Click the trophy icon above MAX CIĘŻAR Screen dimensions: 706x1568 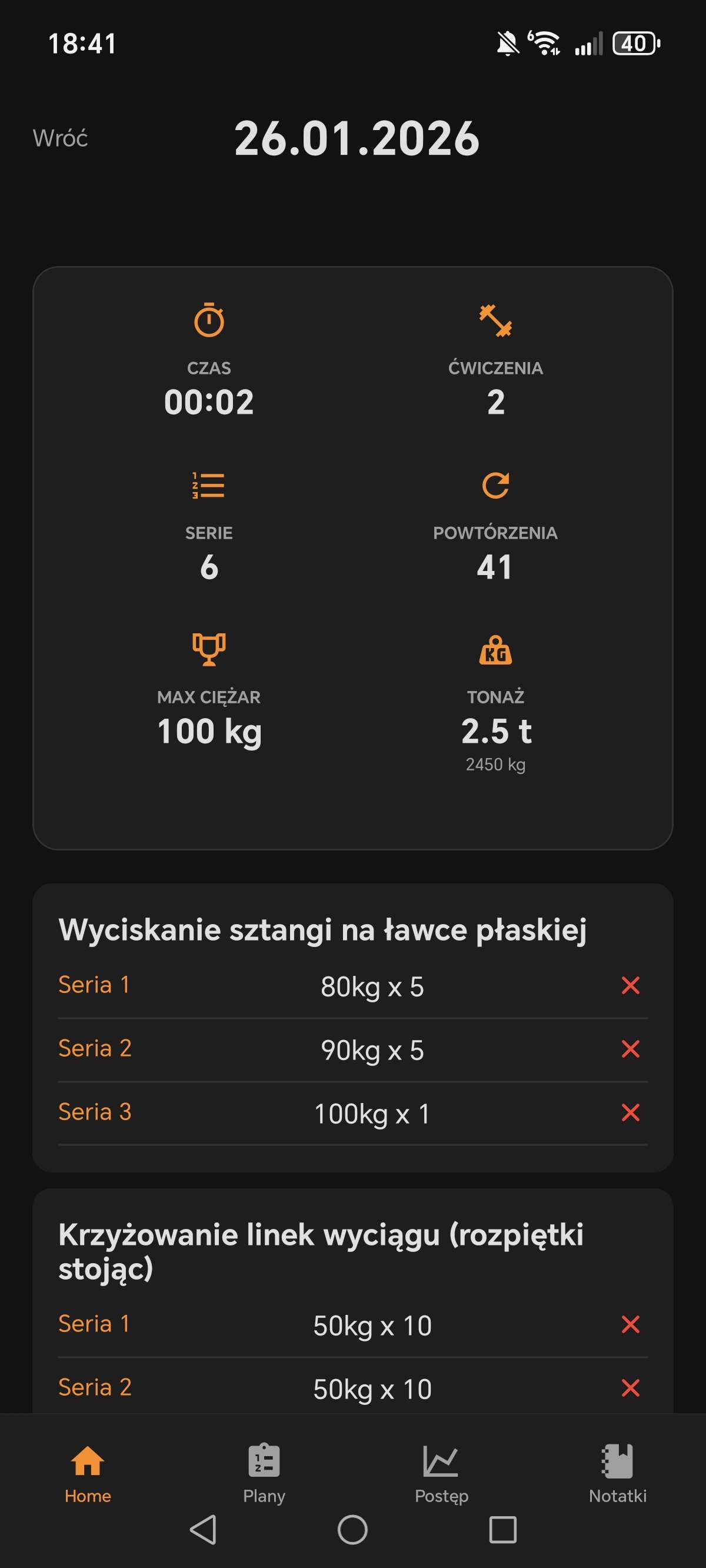[x=209, y=650]
